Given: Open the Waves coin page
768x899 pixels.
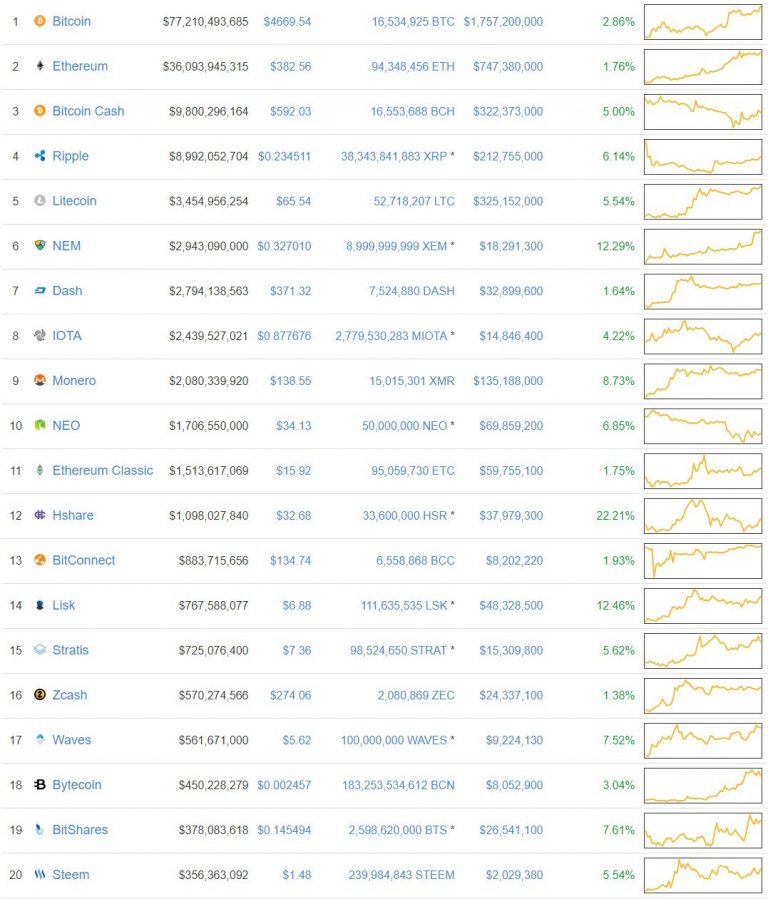Looking at the screenshot, I should point(71,740).
